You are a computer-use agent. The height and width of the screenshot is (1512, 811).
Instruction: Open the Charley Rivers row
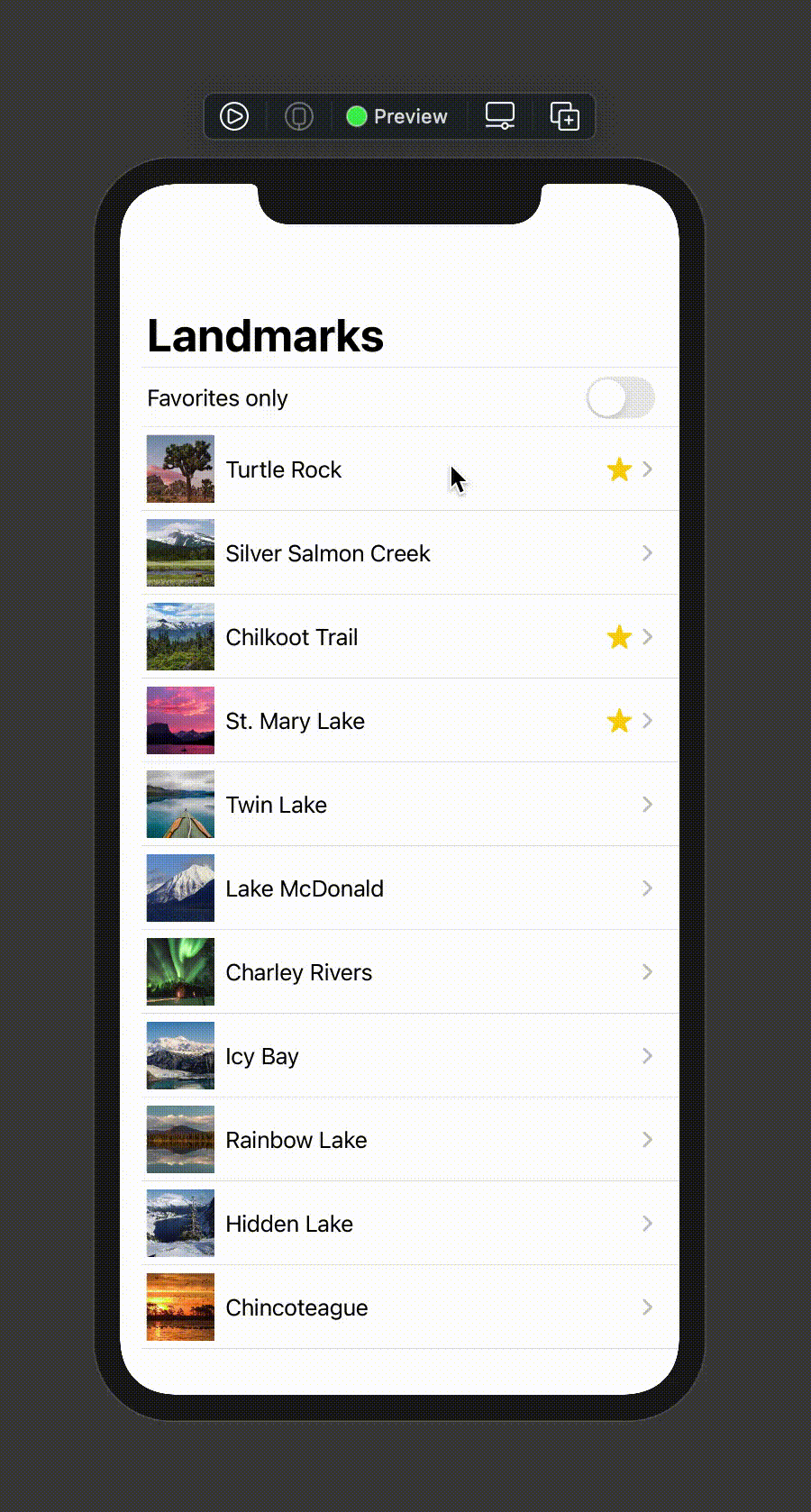click(400, 972)
